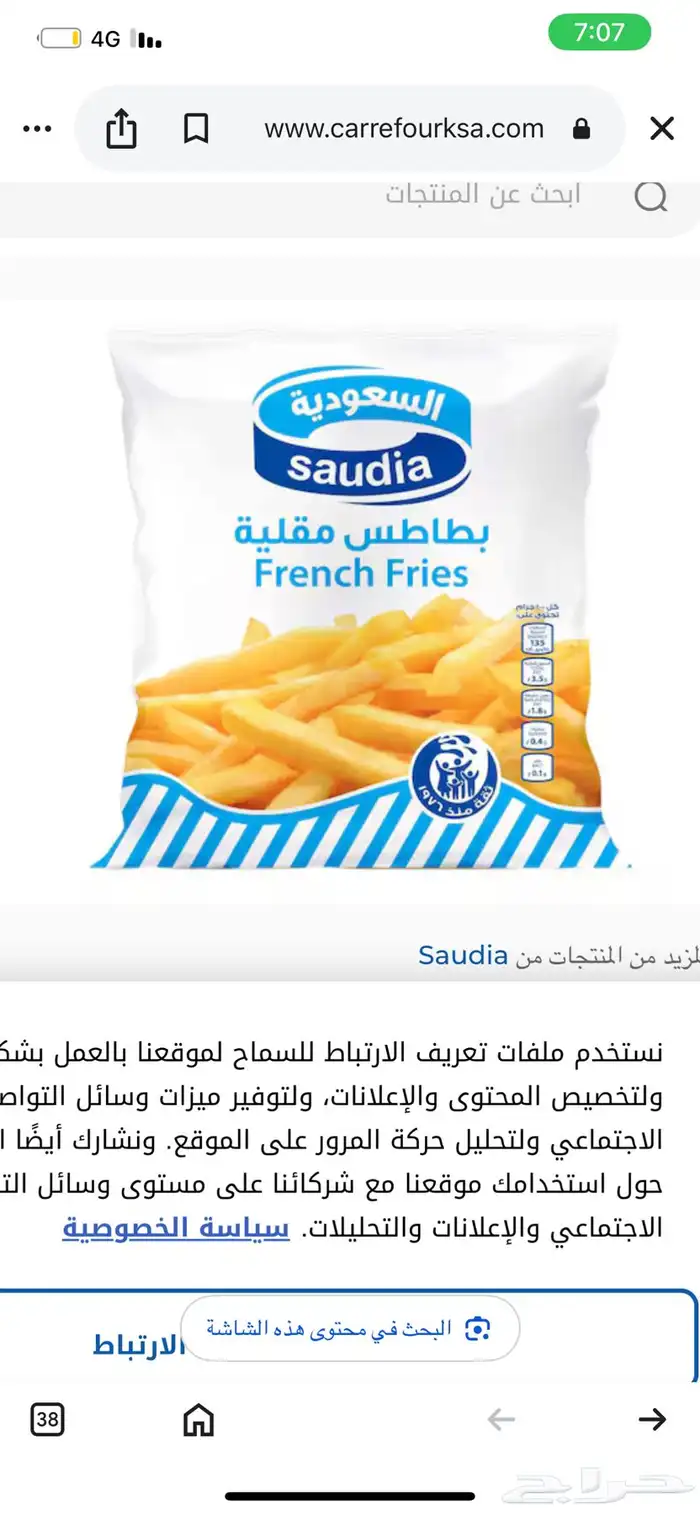Search this screen's content with Lens
The image size is (700, 1514).
(x=350, y=1328)
